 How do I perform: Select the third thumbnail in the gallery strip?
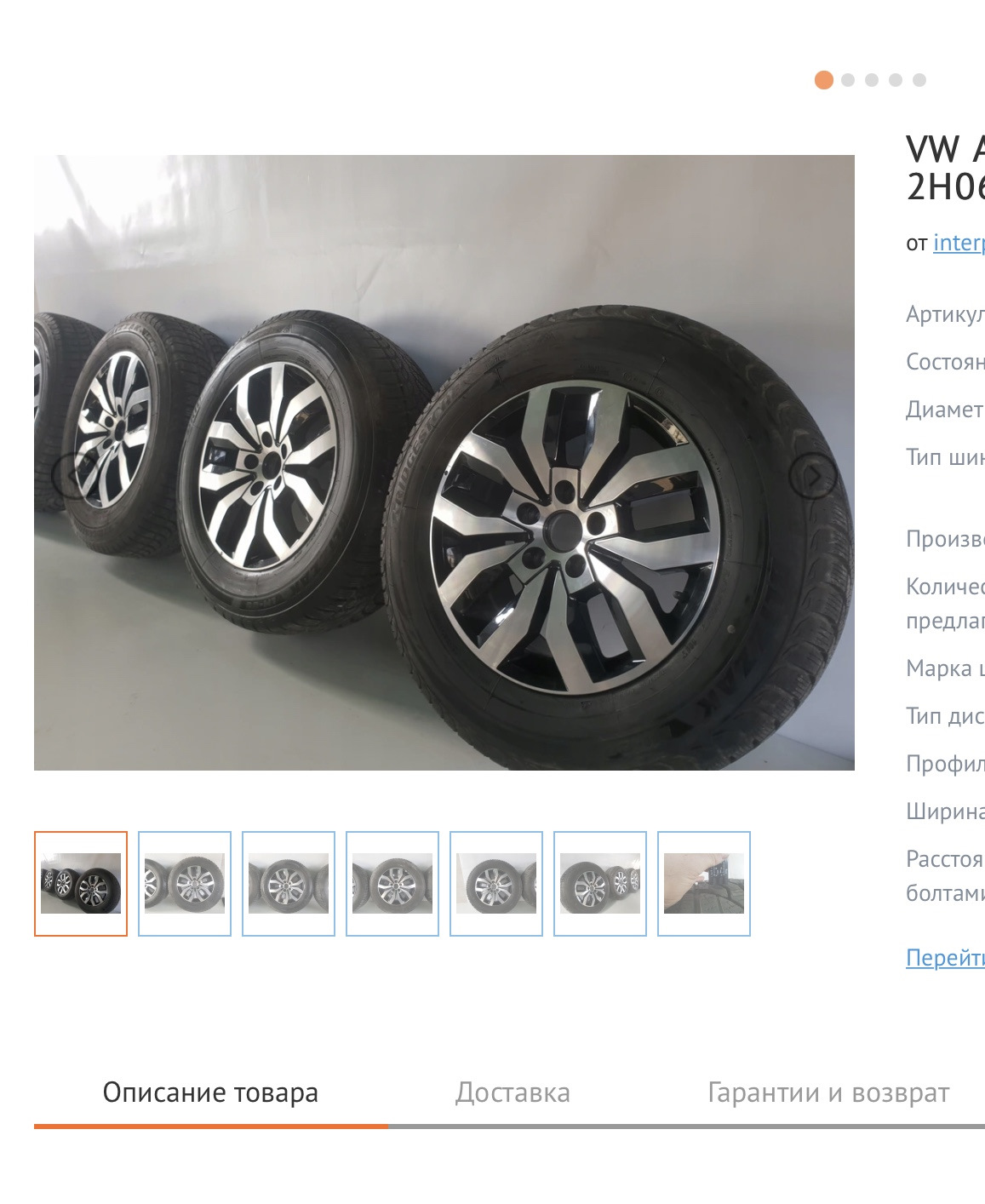click(289, 883)
